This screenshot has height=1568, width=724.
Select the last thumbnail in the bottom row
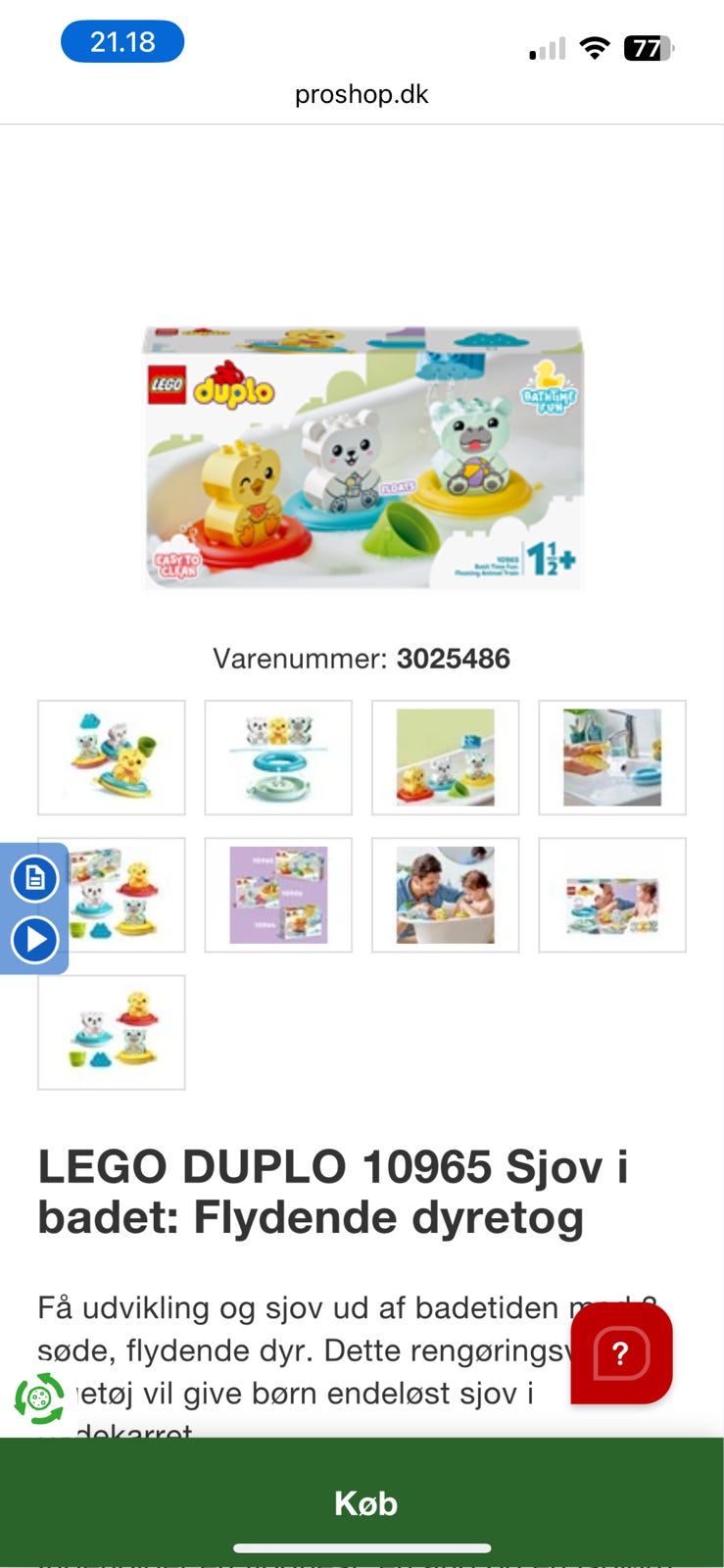tap(112, 1032)
